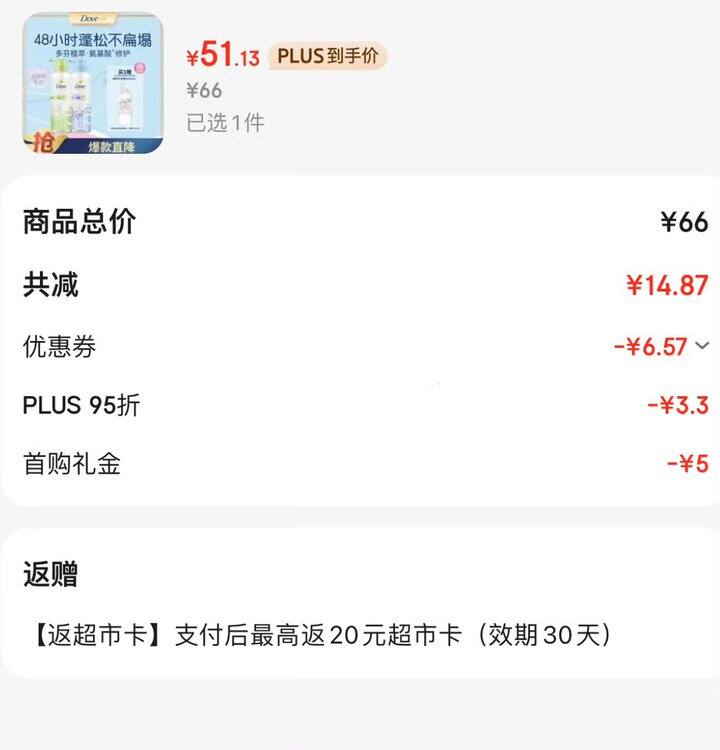720x750 pixels.
Task: Expand the 优惠券 discount details chevron
Action: 702,346
